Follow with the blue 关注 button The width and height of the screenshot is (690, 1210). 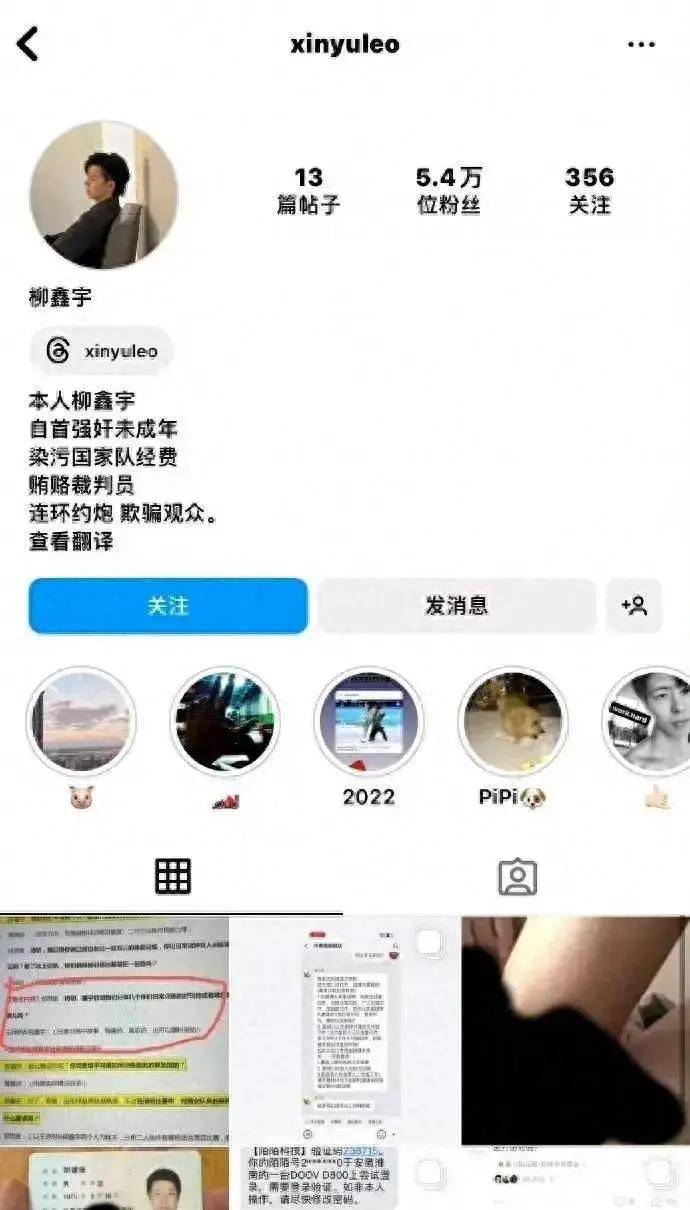[168, 606]
